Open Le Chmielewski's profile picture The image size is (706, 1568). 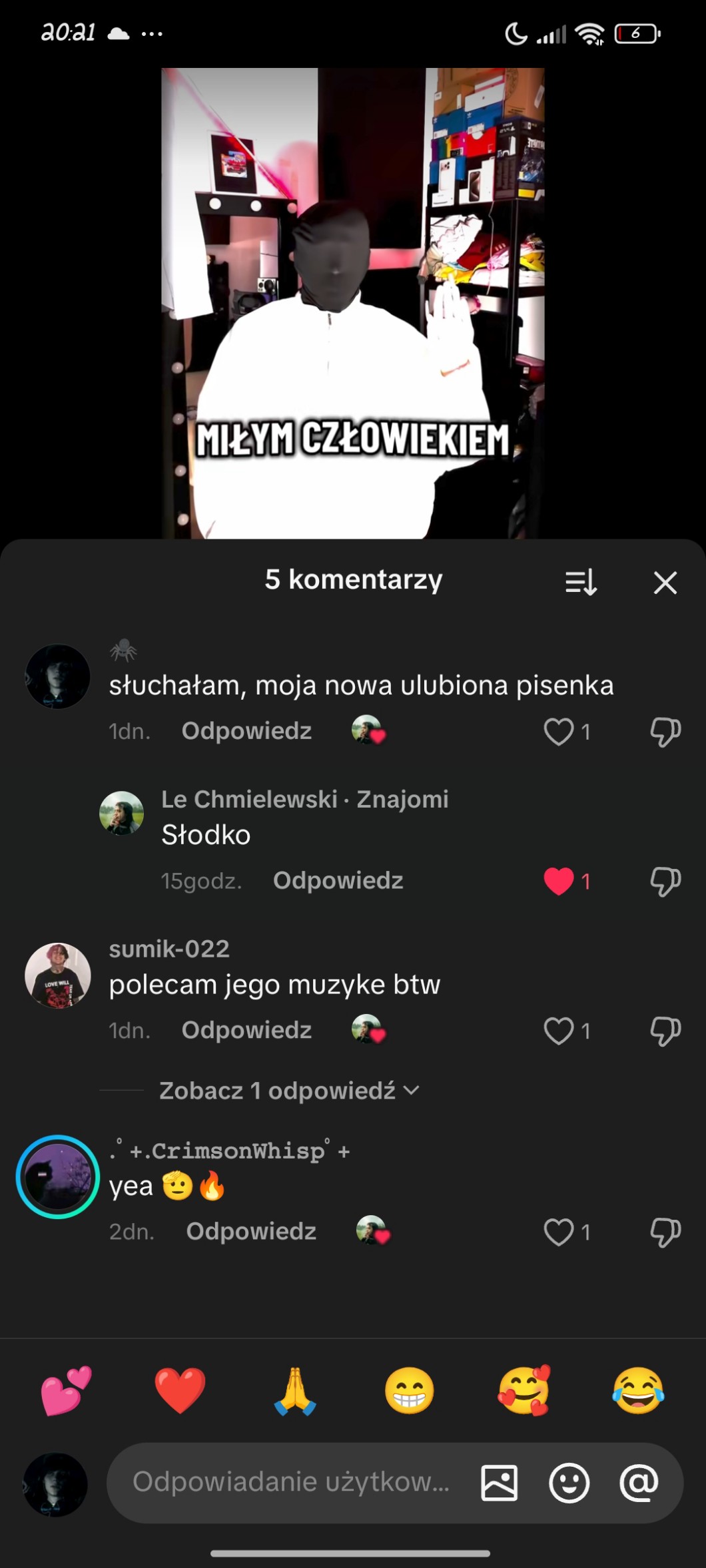(x=121, y=813)
